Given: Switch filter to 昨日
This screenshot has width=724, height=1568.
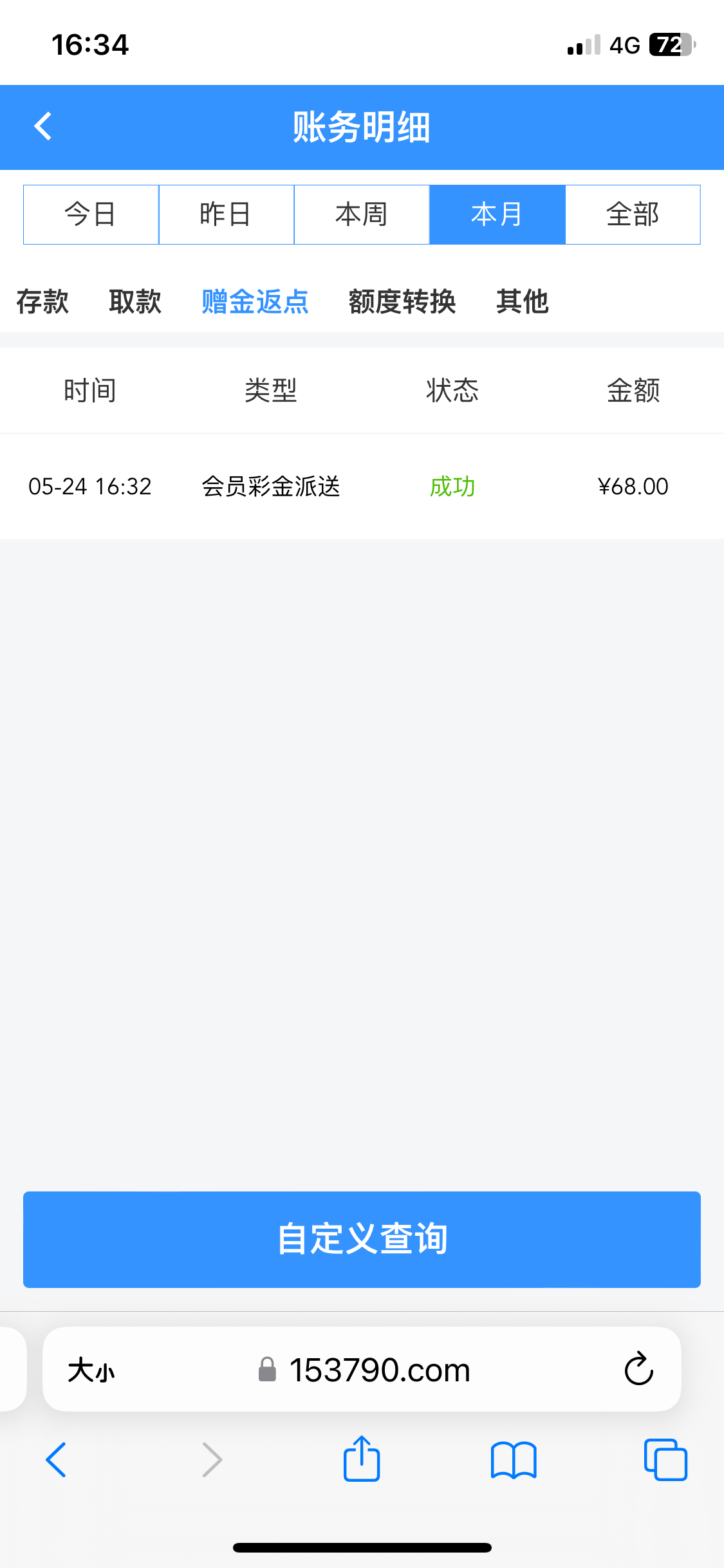Looking at the screenshot, I should (226, 214).
